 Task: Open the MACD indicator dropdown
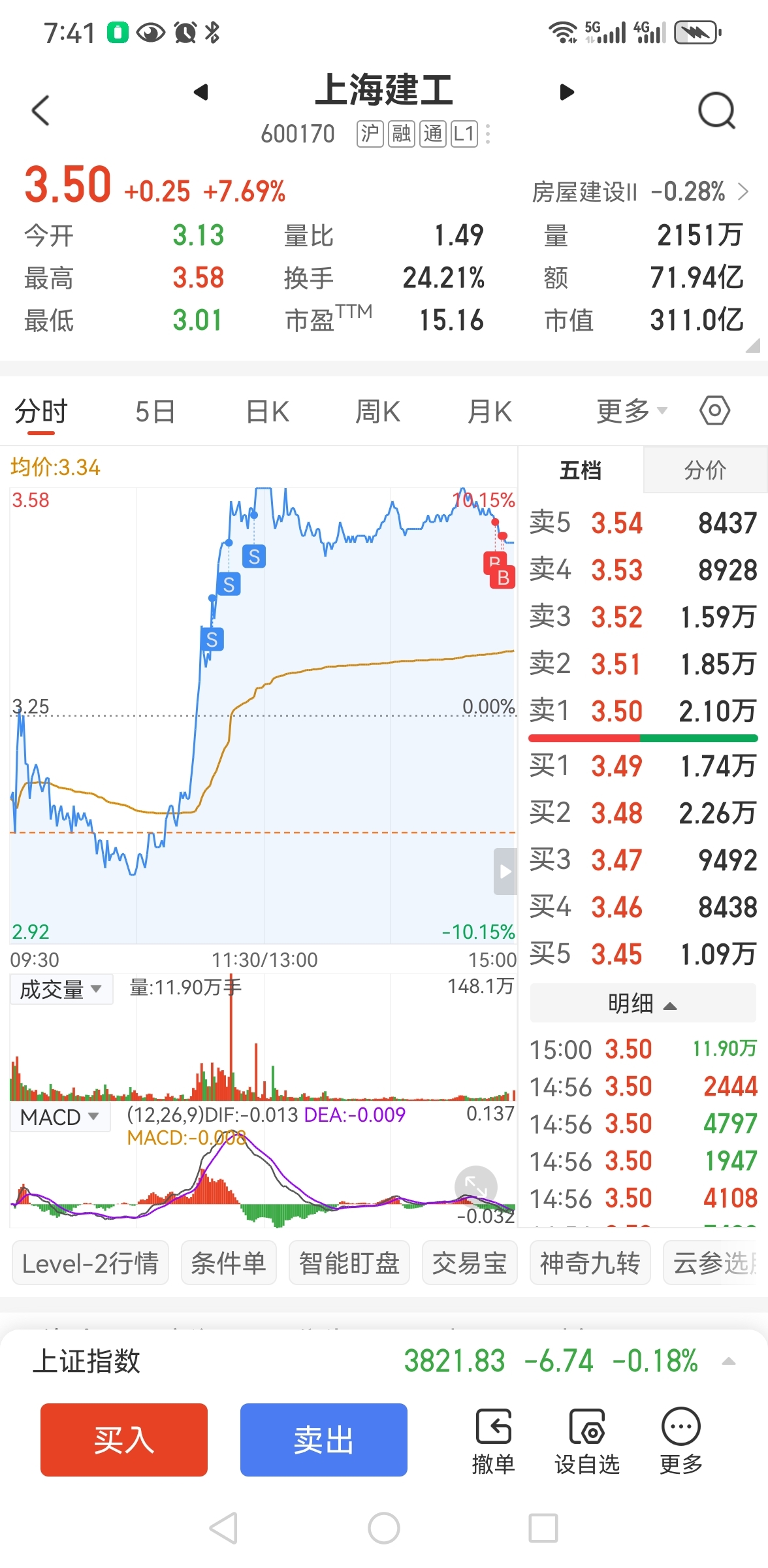[59, 1117]
